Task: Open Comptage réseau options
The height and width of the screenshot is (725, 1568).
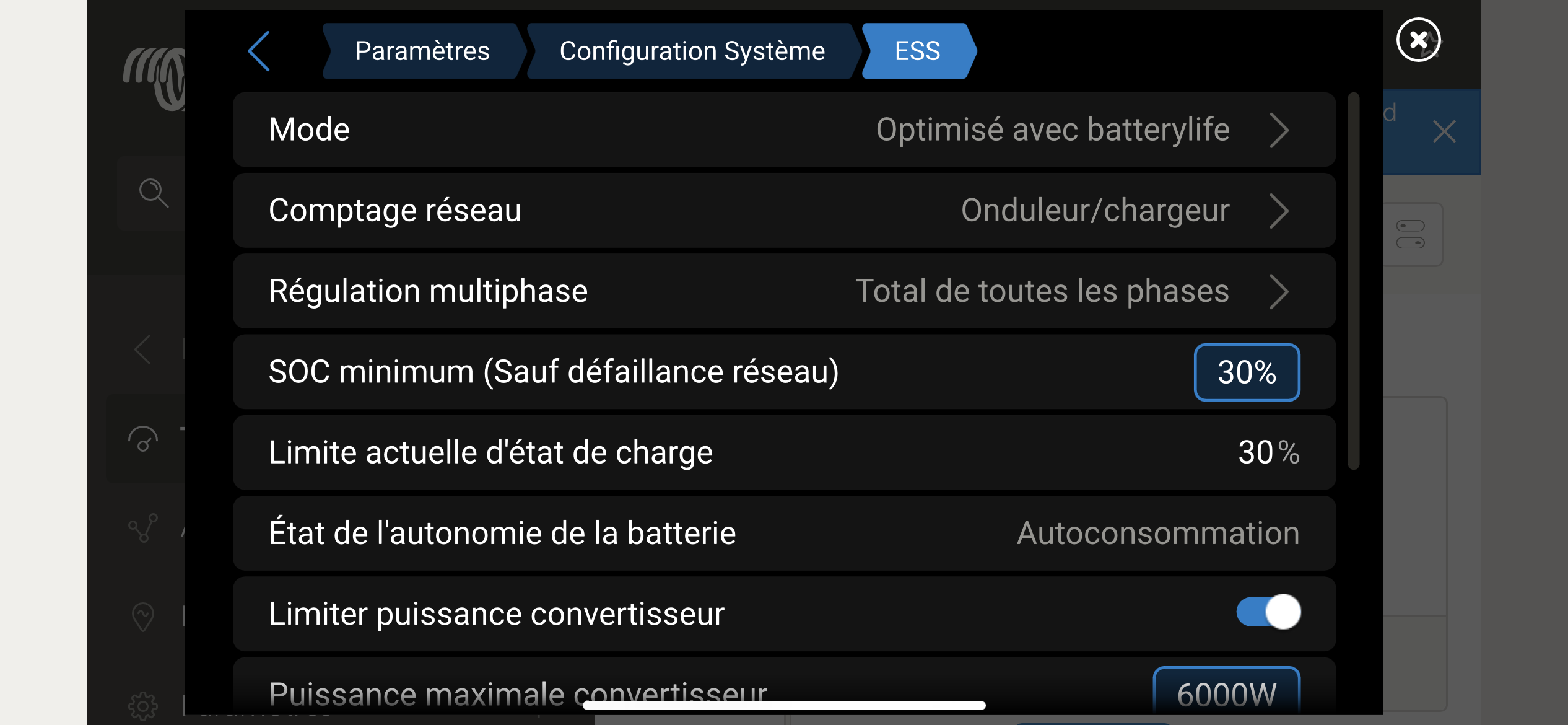Action: 783,211
